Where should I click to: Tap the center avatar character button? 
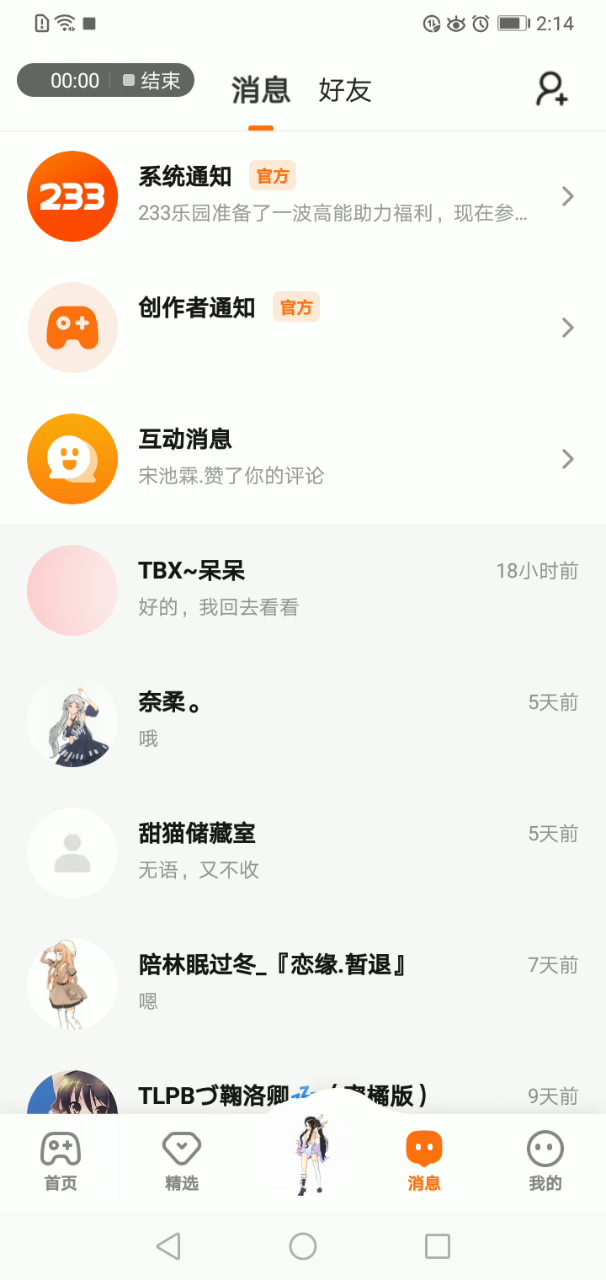(x=304, y=1154)
